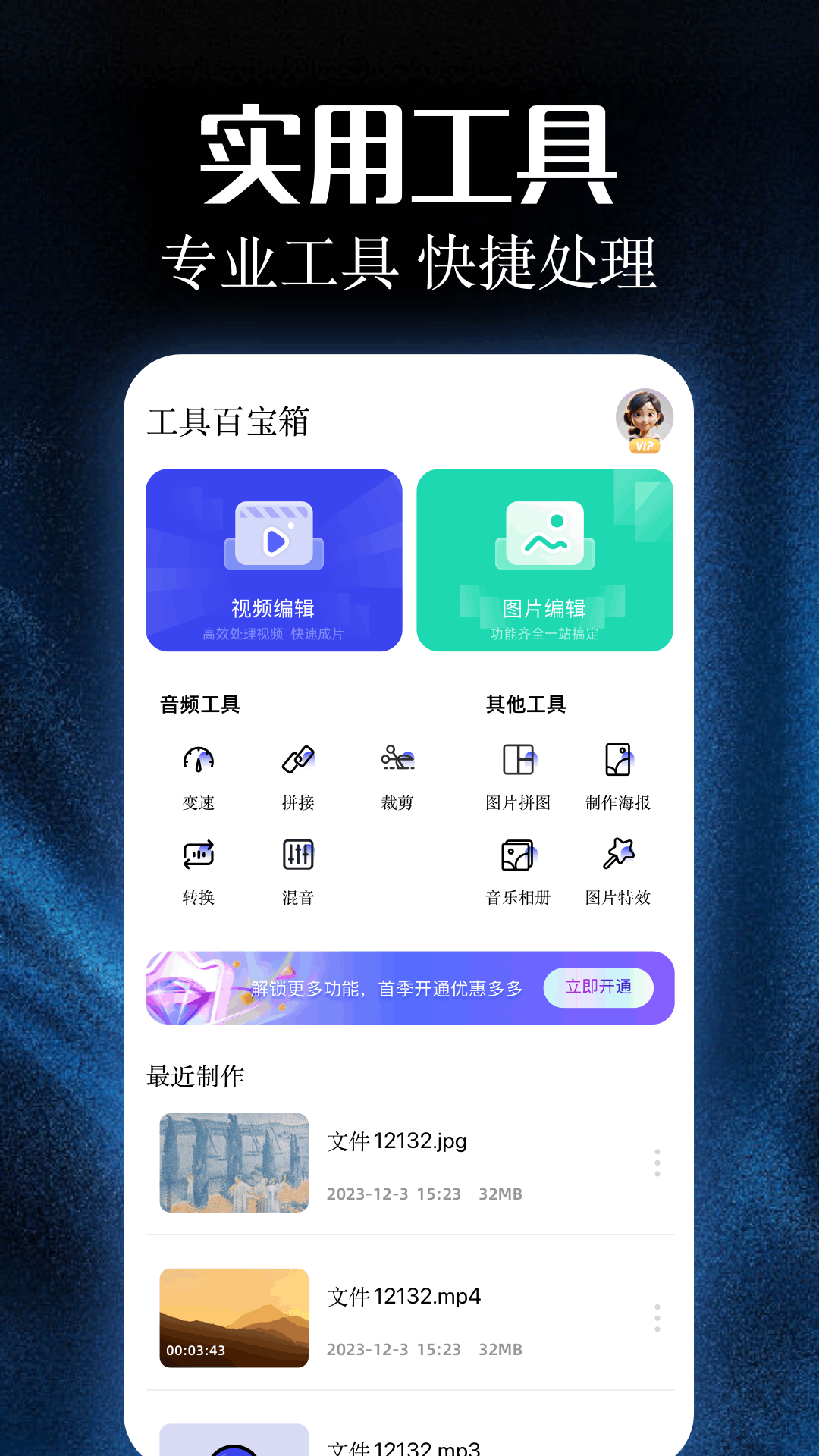
Task: Open the 文件12132.jpg thumbnail preview
Action: tap(234, 1164)
